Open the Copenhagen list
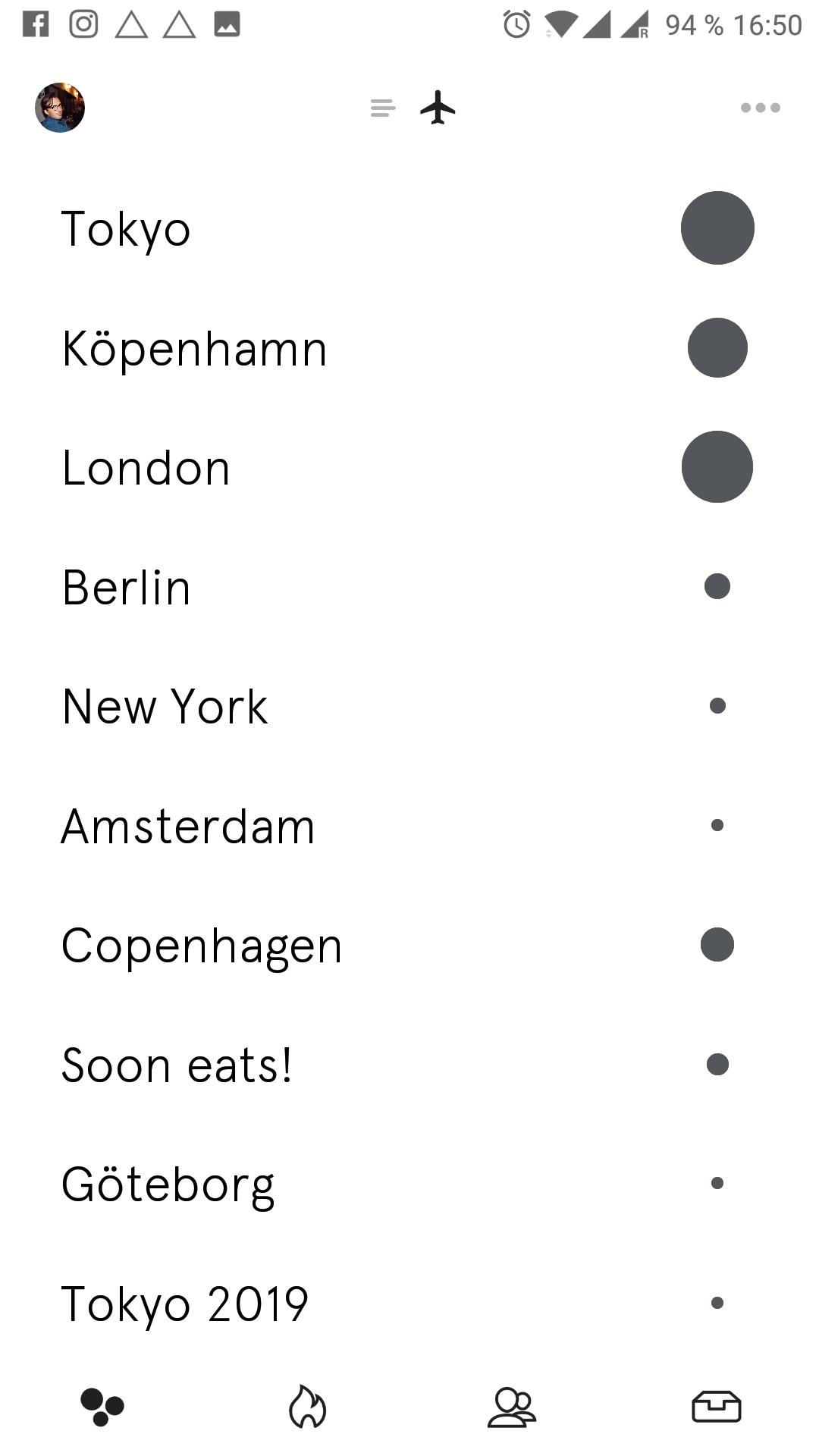Image resolution: width=819 pixels, height=1456 pixels. pos(409,945)
